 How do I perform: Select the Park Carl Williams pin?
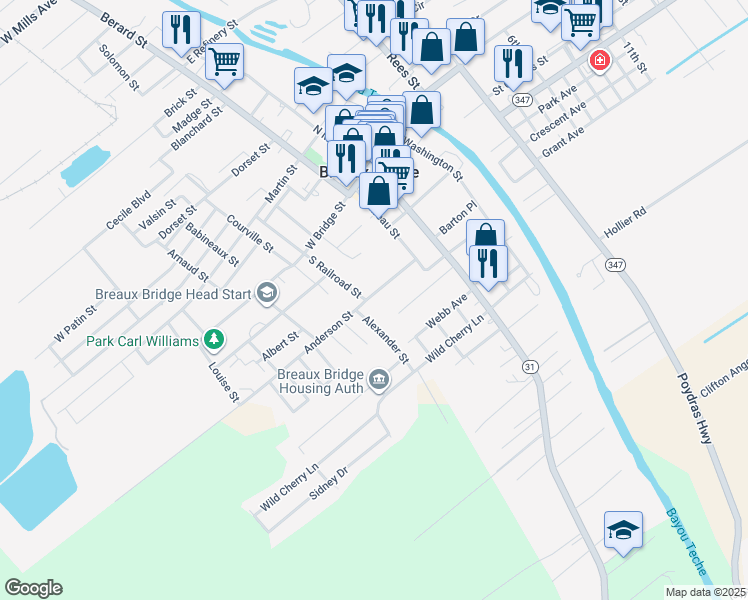(214, 341)
